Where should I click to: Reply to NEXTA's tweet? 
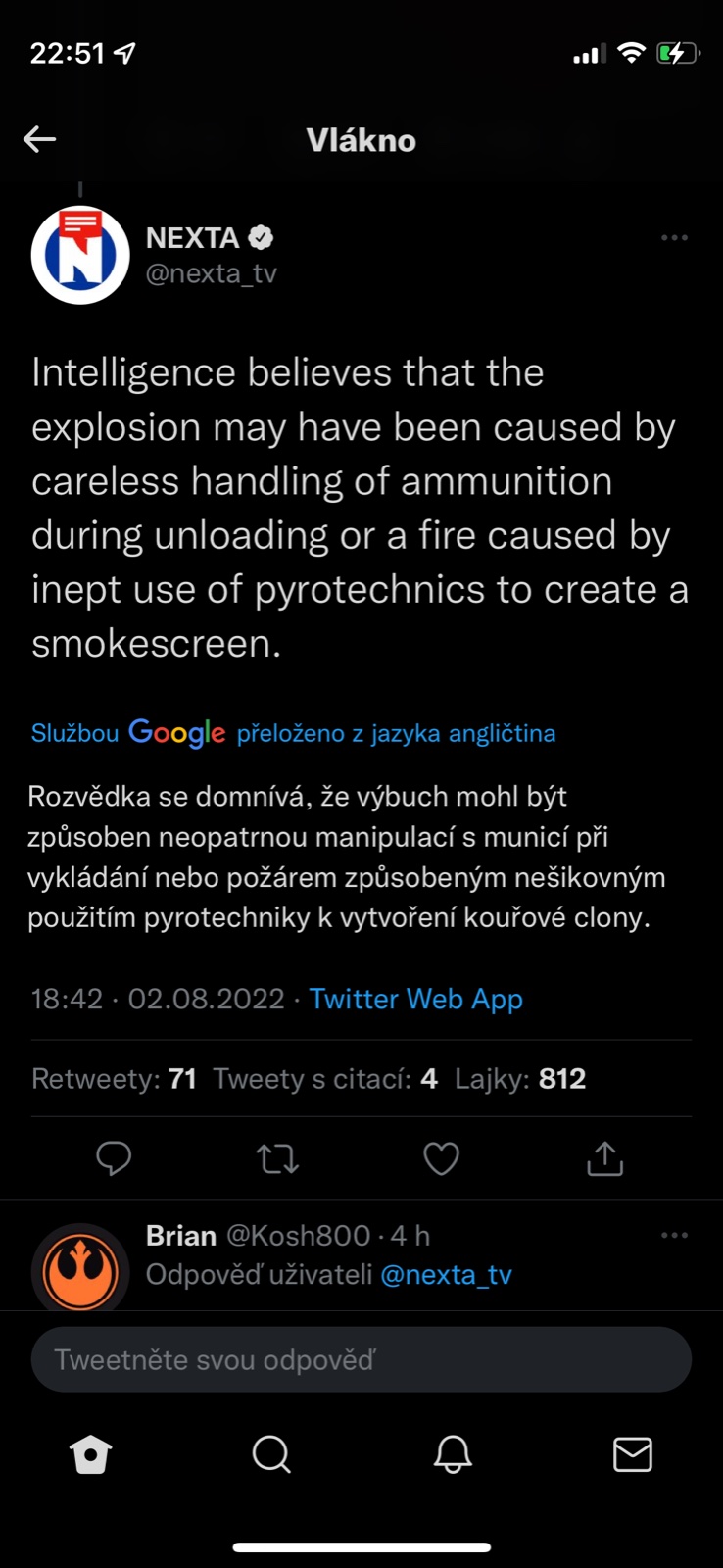tap(114, 1158)
